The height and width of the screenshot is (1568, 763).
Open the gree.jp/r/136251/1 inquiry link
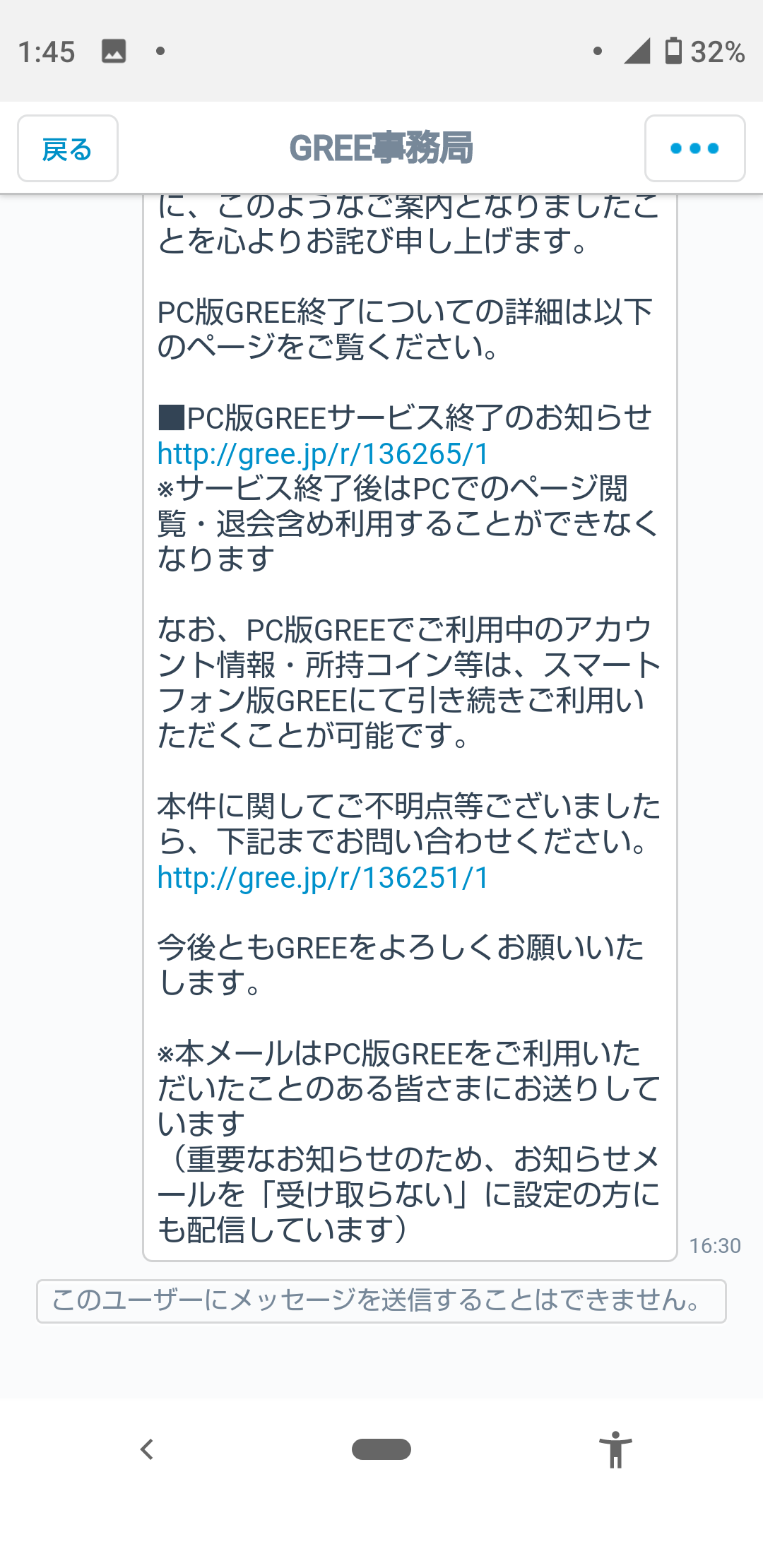click(323, 878)
